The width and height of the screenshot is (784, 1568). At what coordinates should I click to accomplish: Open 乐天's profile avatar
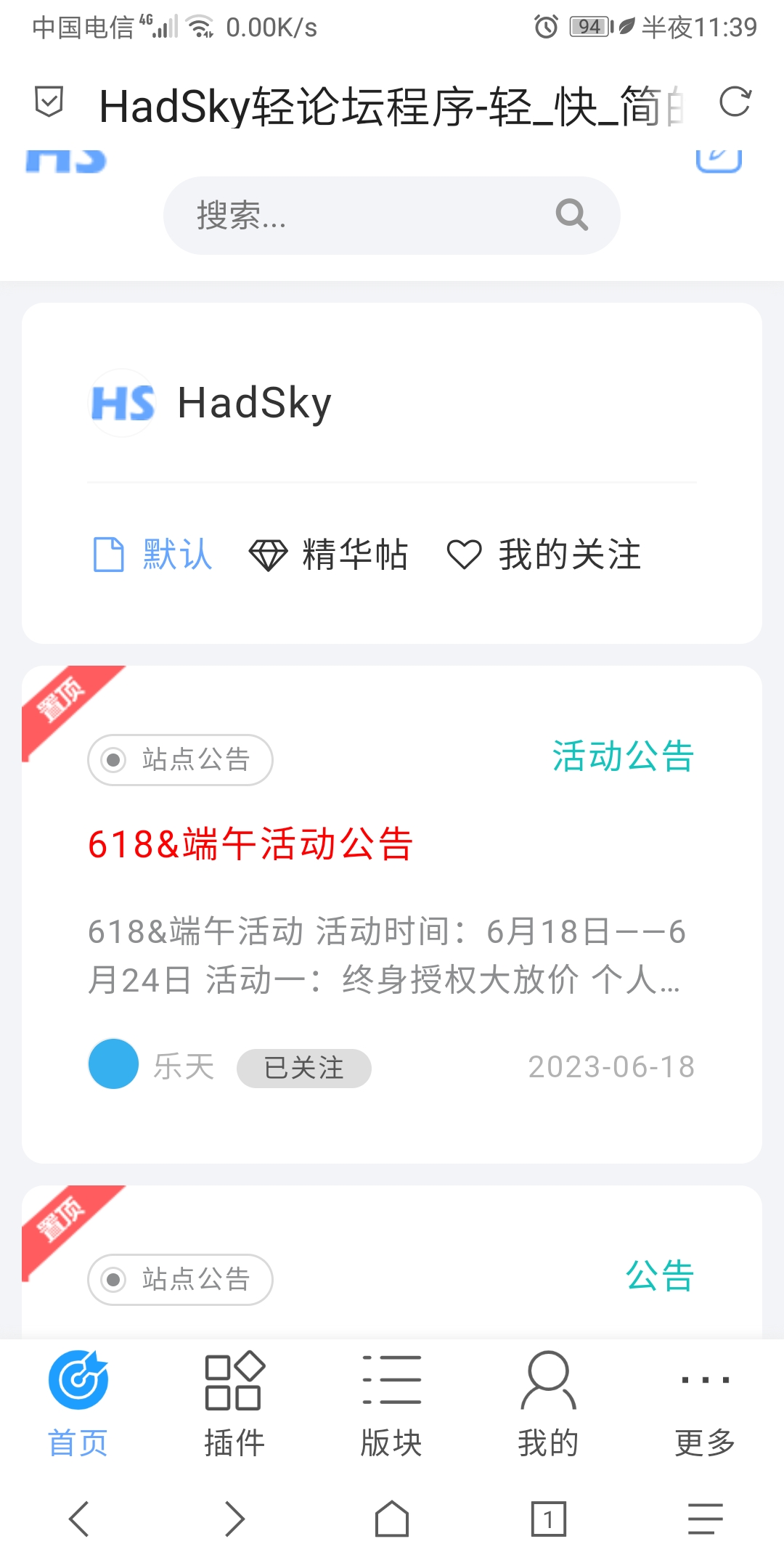coord(113,1063)
